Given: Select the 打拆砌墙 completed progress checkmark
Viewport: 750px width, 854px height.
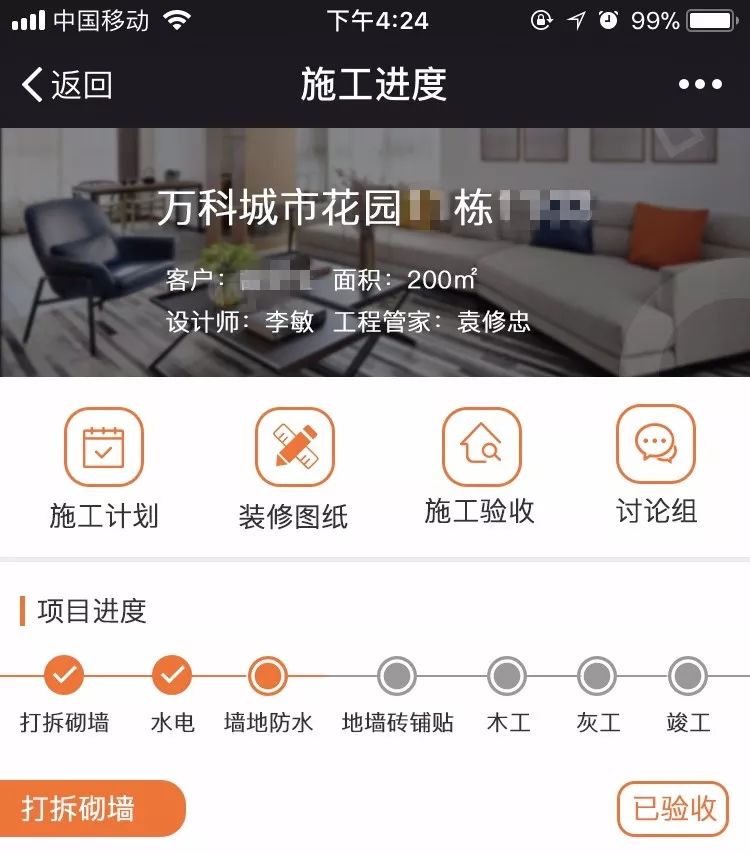Looking at the screenshot, I should 63,677.
